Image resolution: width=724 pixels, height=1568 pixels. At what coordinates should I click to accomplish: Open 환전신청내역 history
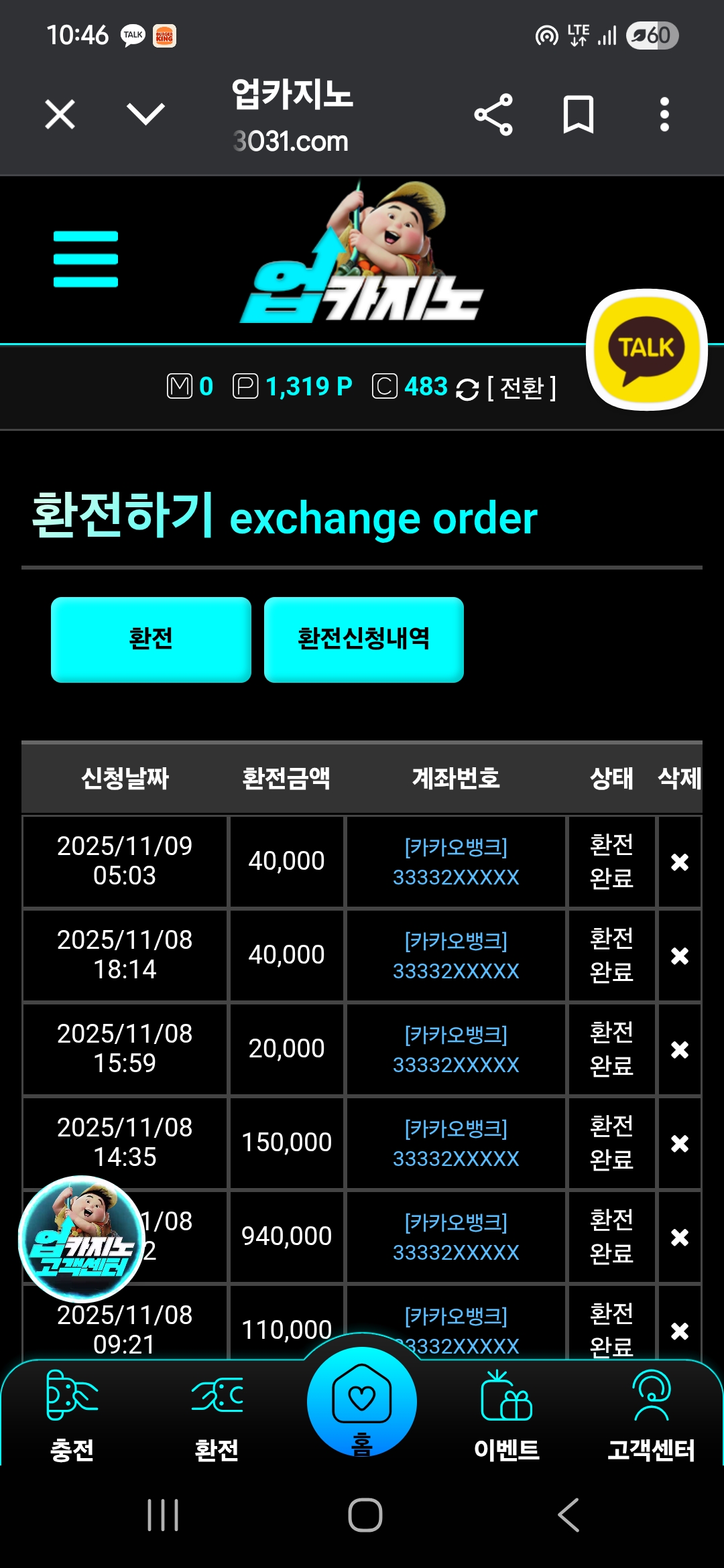[x=363, y=639]
